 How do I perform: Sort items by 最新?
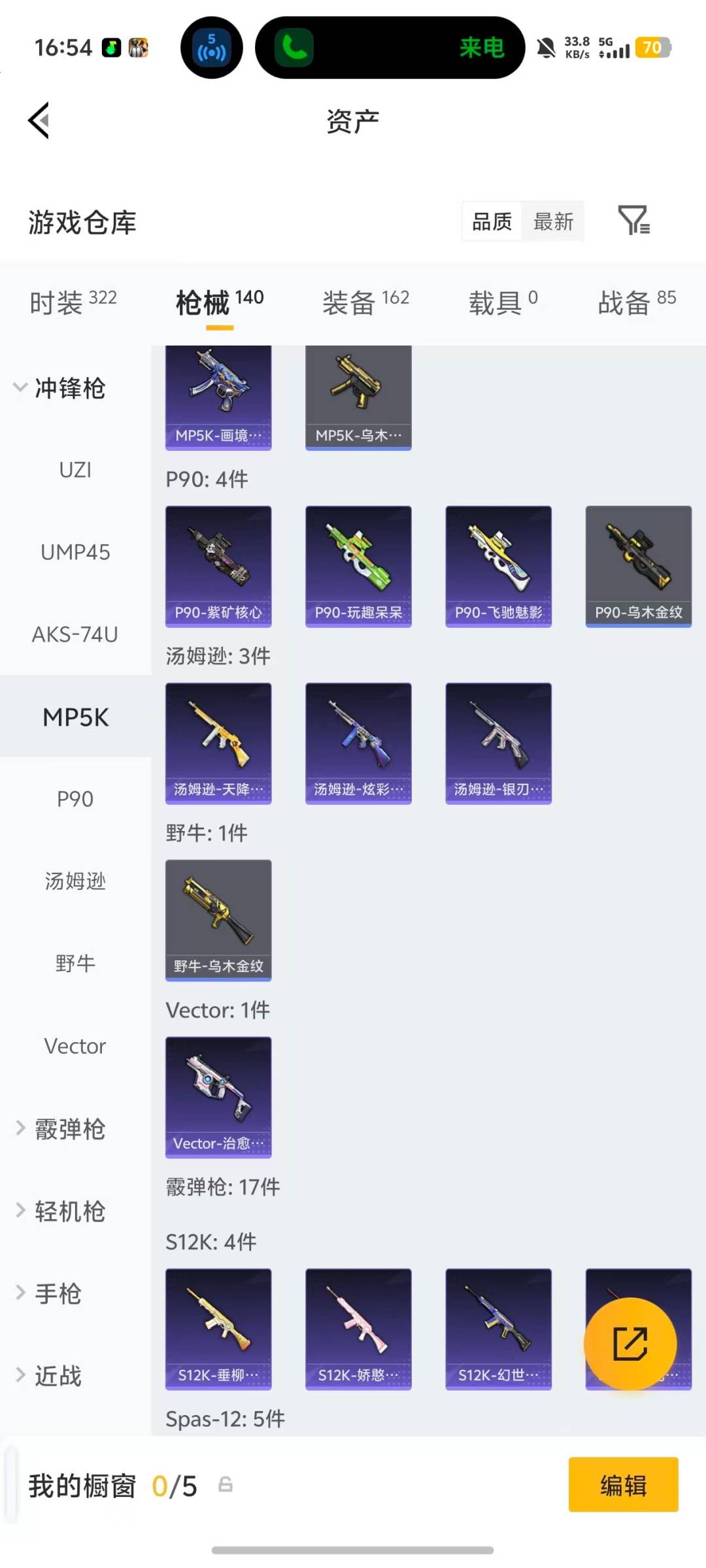click(553, 221)
